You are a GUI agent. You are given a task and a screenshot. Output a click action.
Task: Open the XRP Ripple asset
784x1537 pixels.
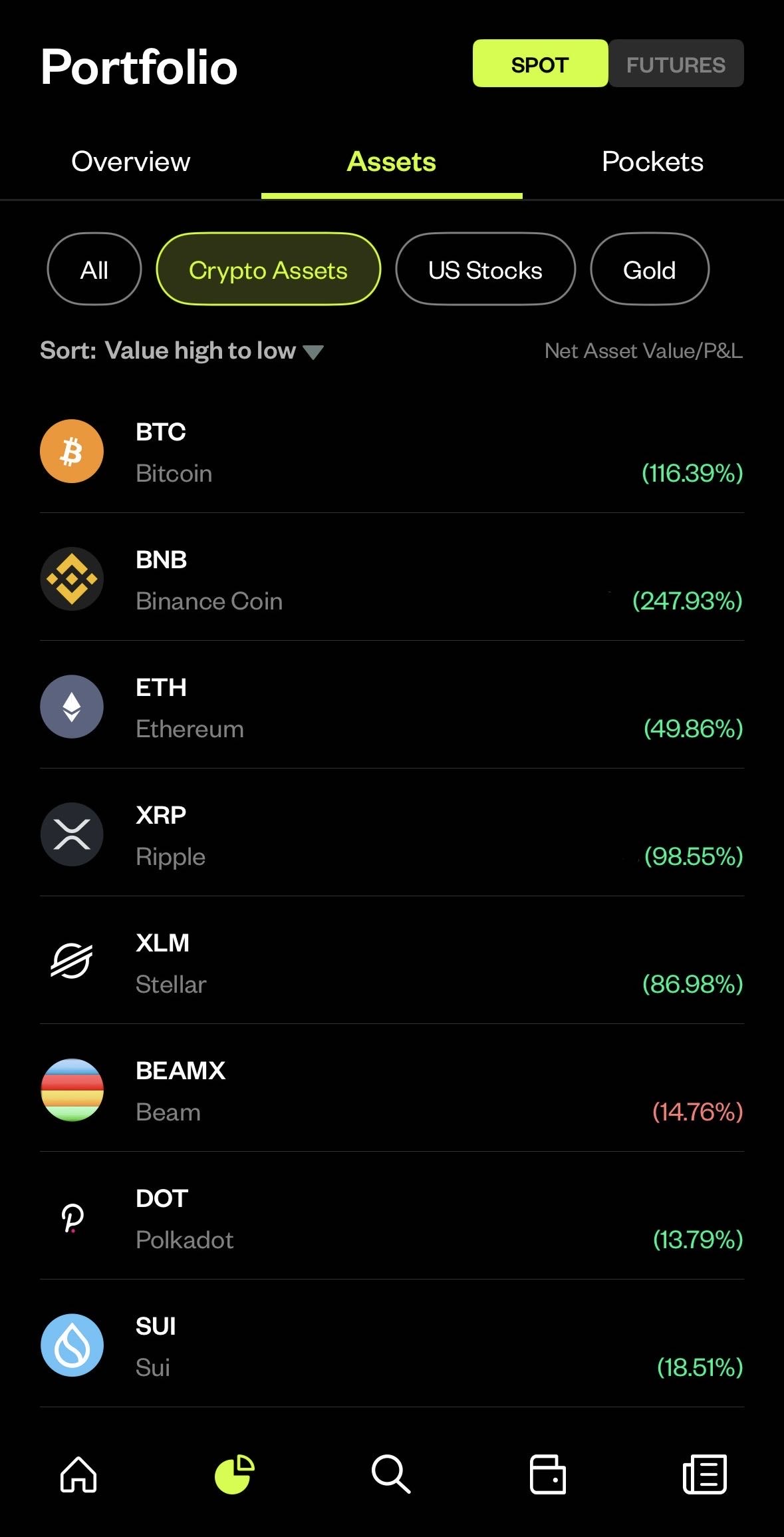pos(391,835)
